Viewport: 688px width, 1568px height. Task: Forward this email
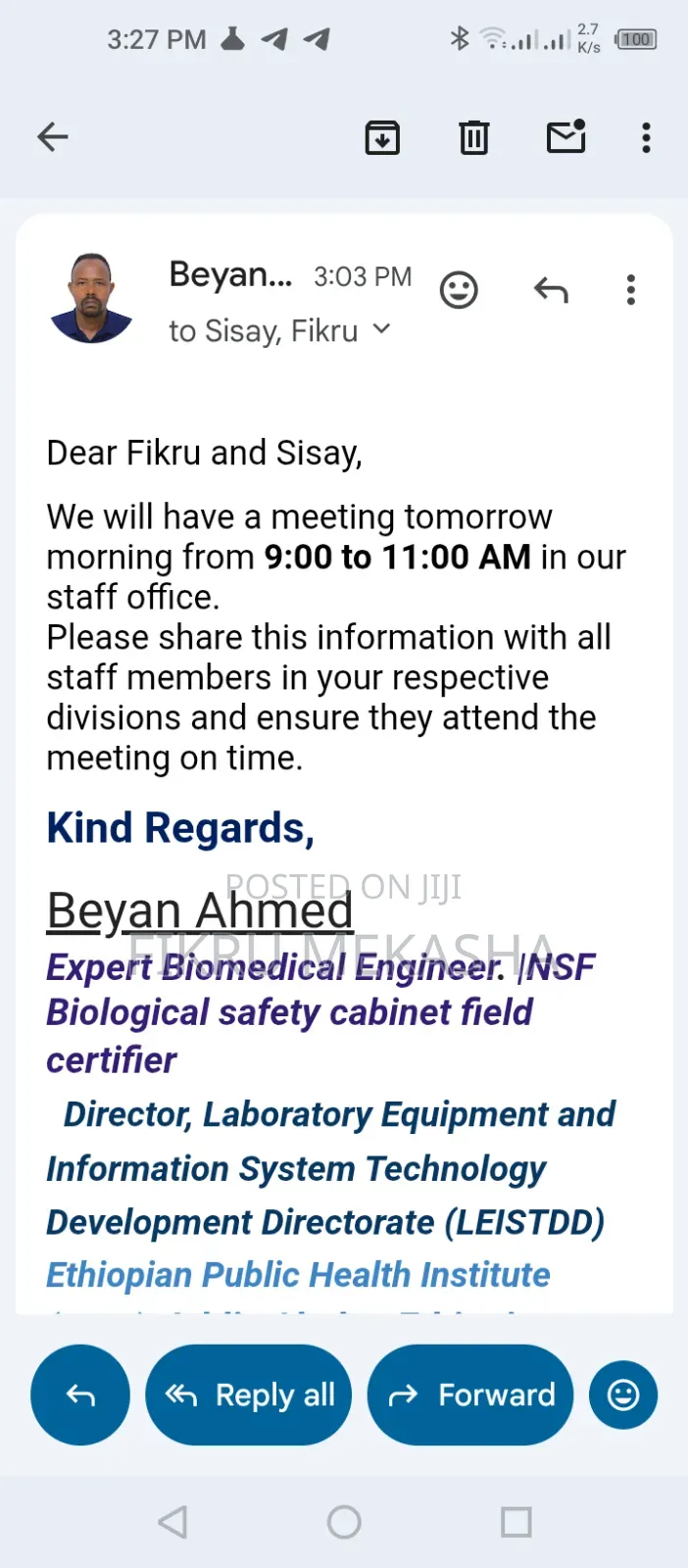470,1395
